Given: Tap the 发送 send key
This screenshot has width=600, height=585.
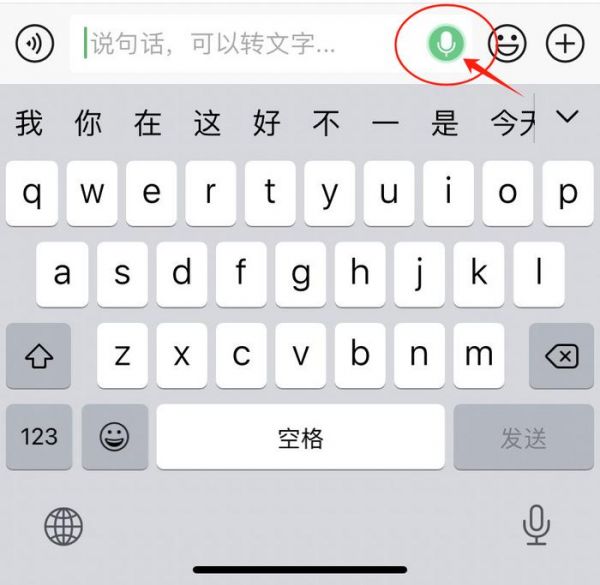Looking at the screenshot, I should point(523,437).
